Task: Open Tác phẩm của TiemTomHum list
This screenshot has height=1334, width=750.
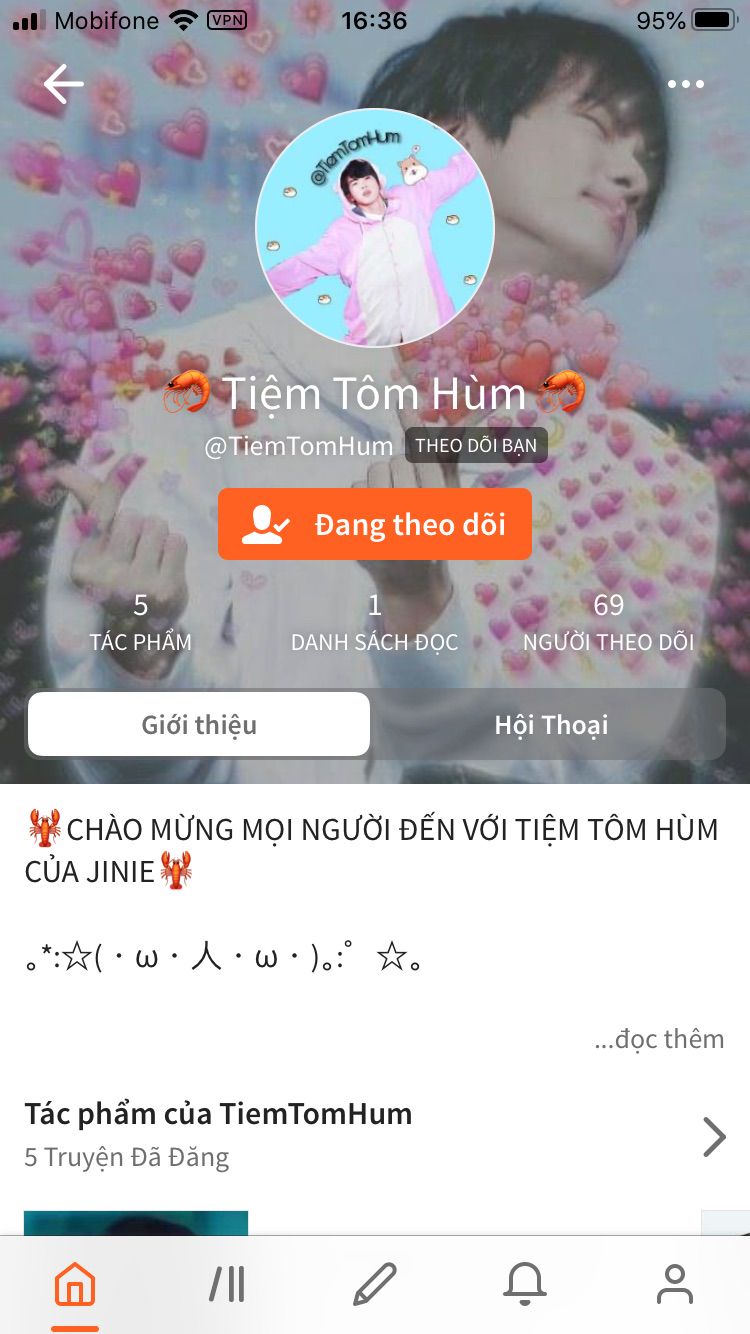Action: (712, 1136)
